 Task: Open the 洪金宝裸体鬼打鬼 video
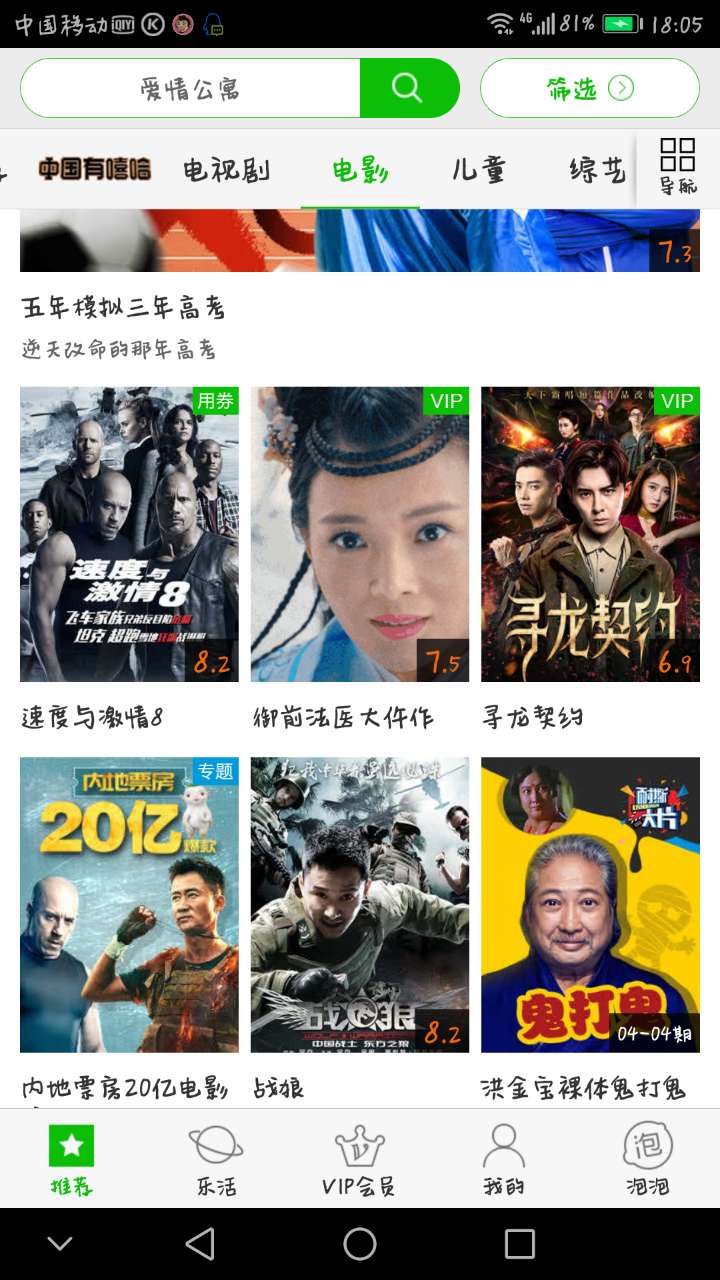[x=590, y=904]
